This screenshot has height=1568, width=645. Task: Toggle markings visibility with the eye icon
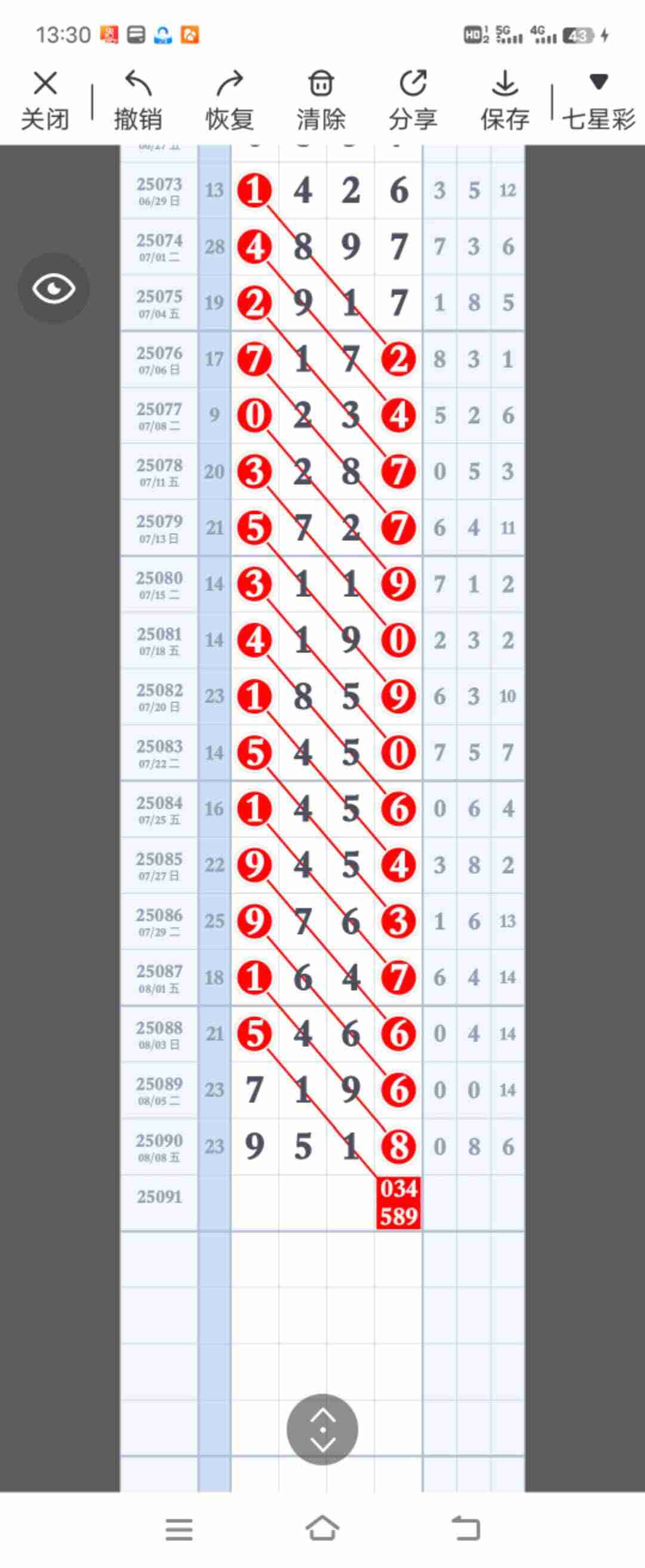point(54,288)
